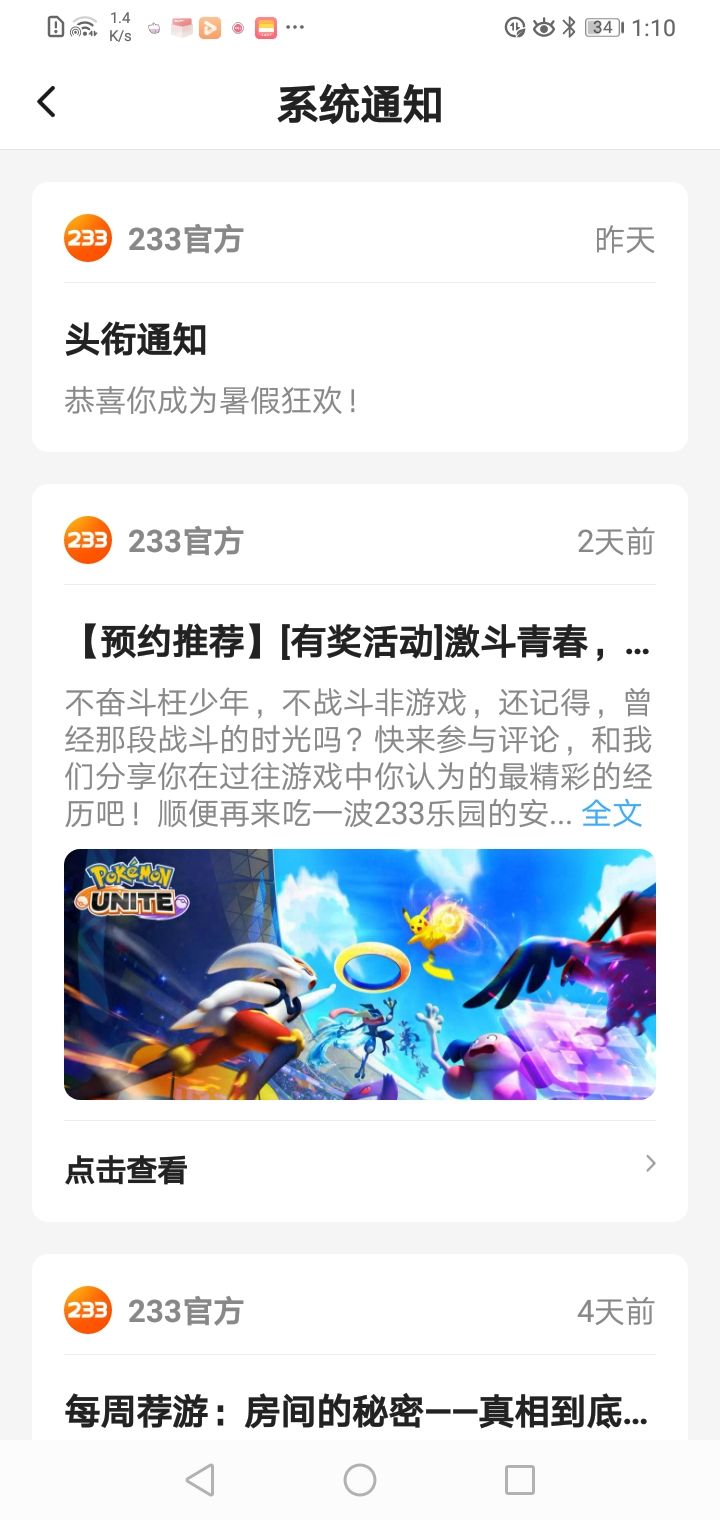Open the Pokémon Unite banner image
720x1520 pixels.
[360, 975]
